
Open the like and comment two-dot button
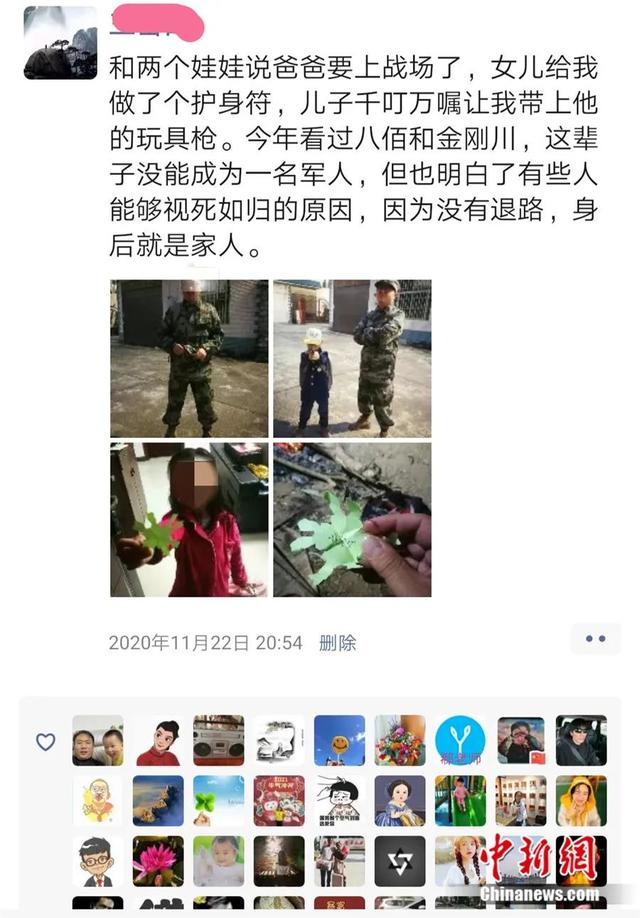coord(595,638)
